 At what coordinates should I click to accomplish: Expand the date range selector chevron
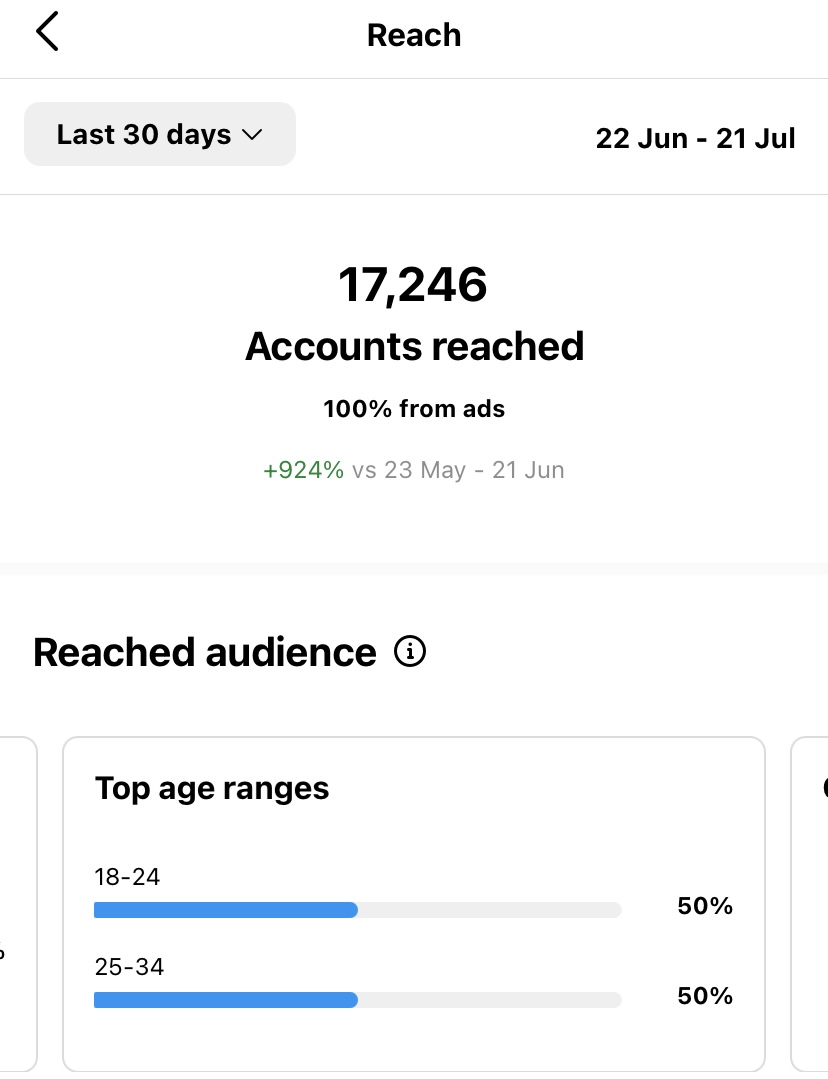[x=253, y=134]
